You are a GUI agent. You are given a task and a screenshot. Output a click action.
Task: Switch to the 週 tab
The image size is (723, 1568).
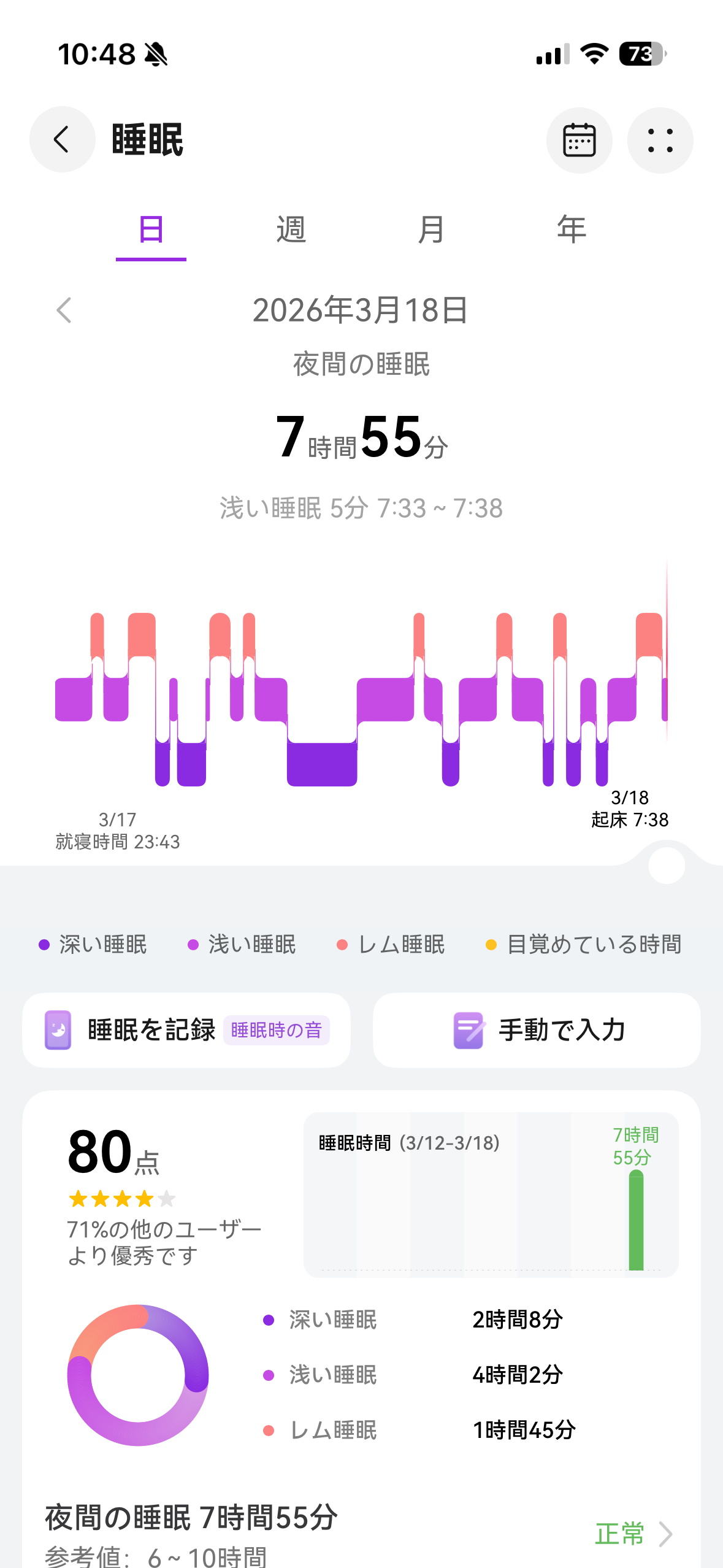[x=291, y=231]
